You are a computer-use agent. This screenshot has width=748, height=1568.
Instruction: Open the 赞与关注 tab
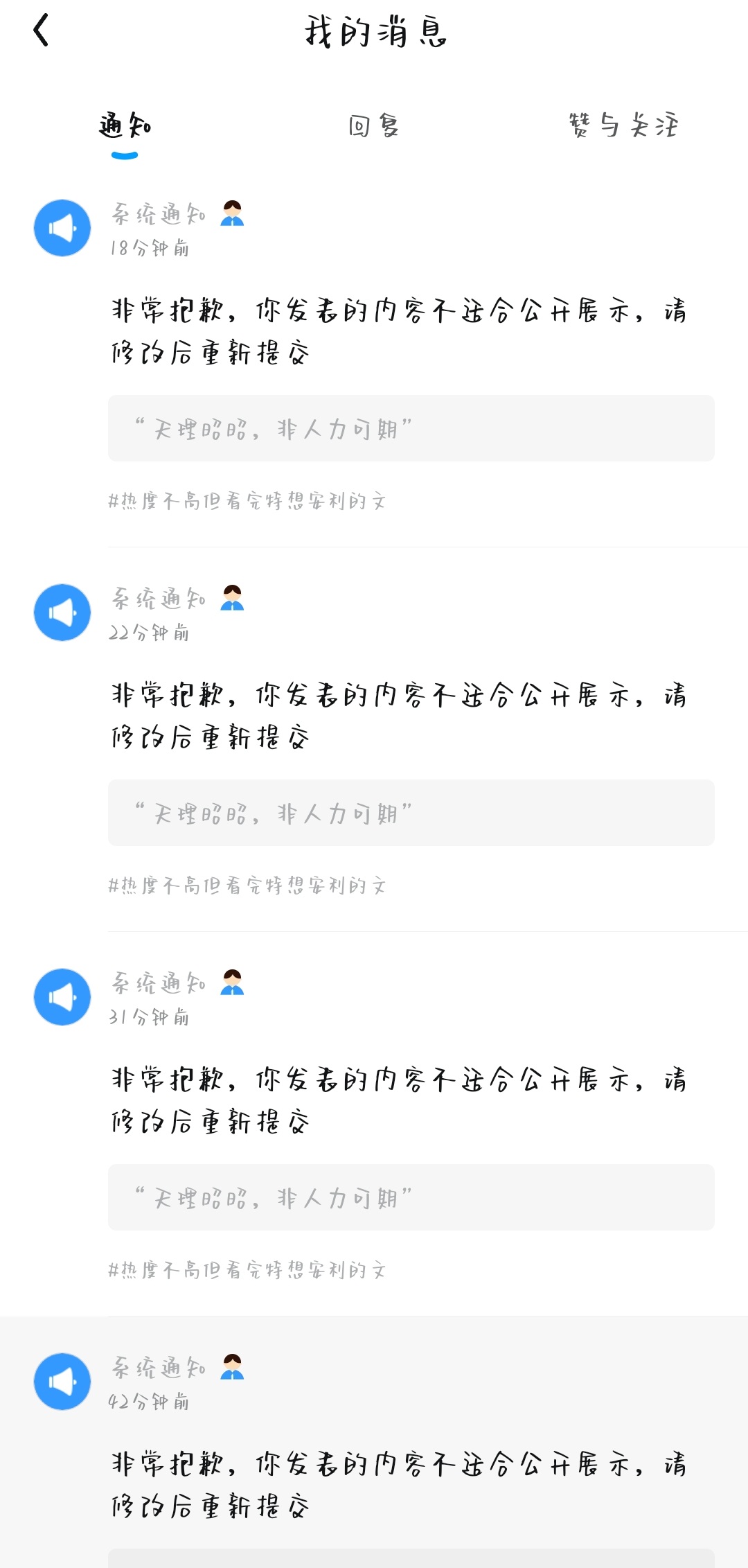(623, 125)
